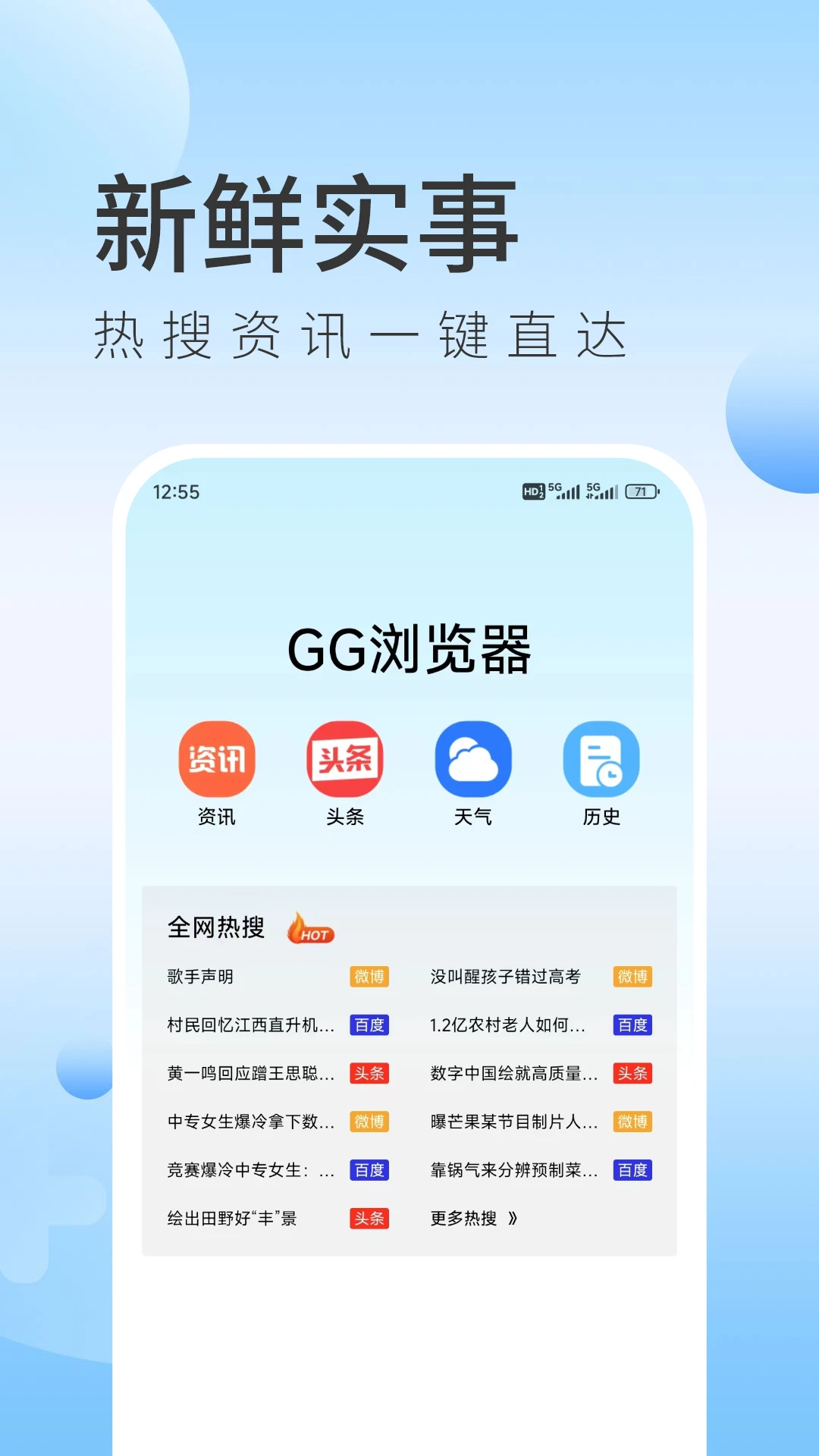This screenshot has height=1456, width=819.
Task: Tap the battery indicator in the status bar
Action: click(x=639, y=492)
